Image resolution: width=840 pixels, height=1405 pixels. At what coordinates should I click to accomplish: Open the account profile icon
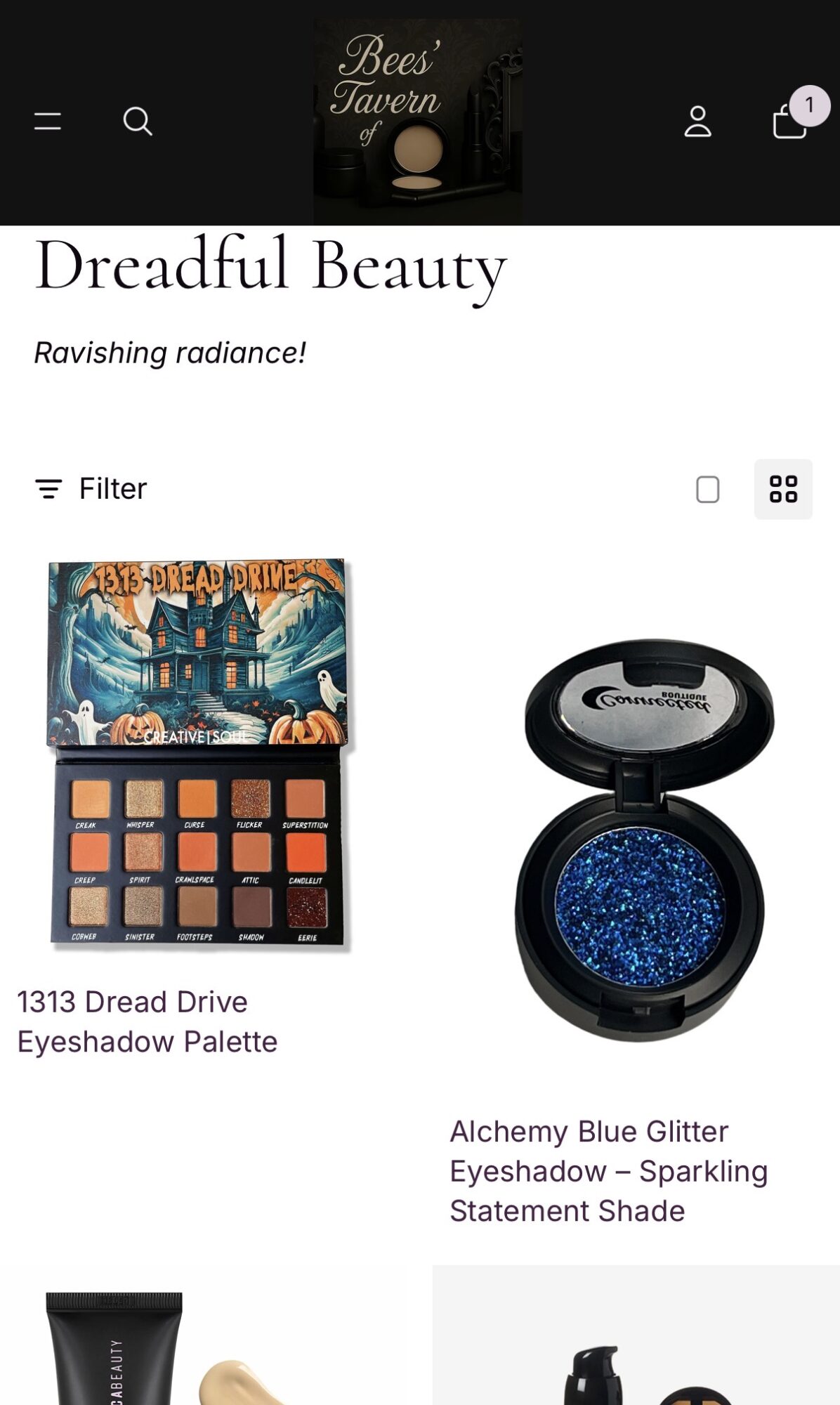tap(697, 122)
